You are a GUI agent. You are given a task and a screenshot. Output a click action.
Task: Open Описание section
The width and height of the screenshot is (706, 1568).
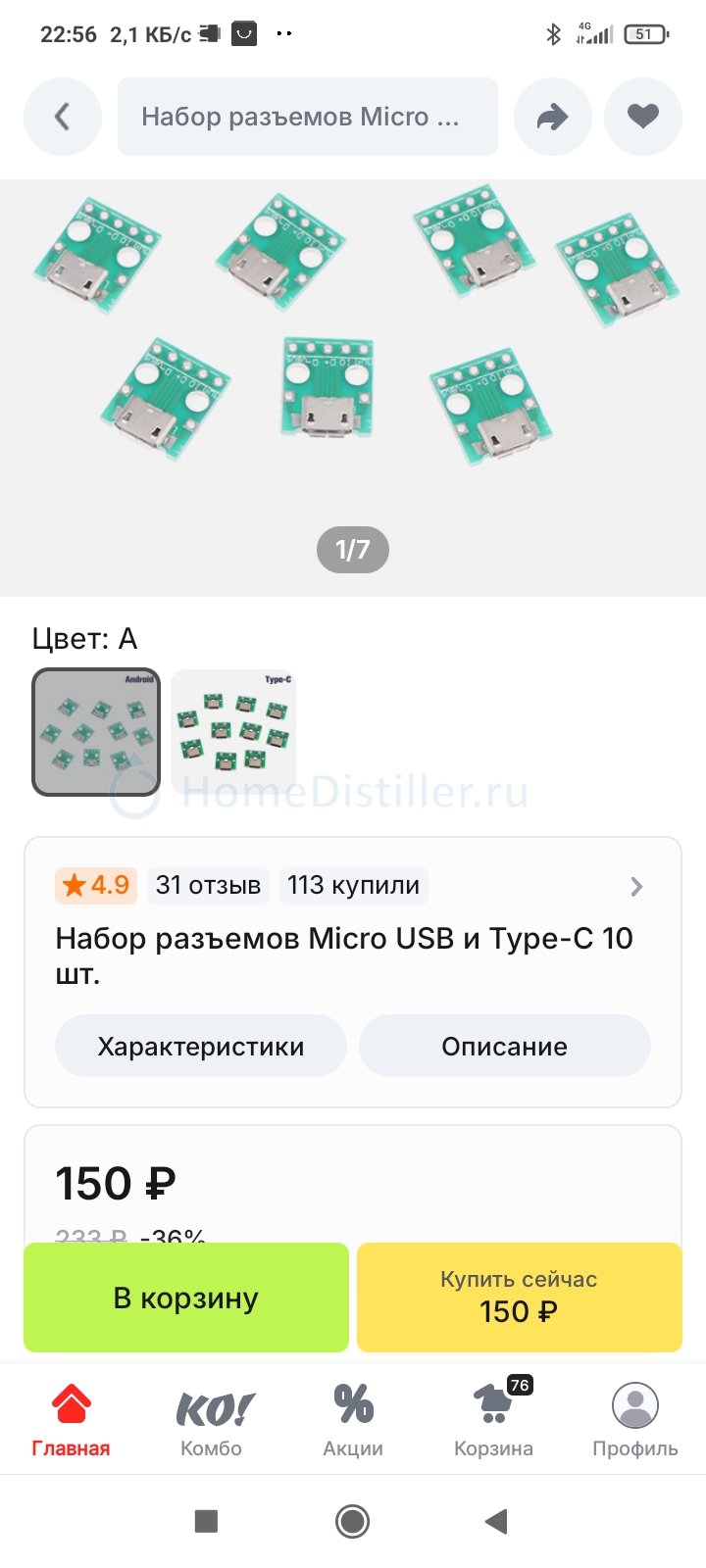tap(504, 1046)
